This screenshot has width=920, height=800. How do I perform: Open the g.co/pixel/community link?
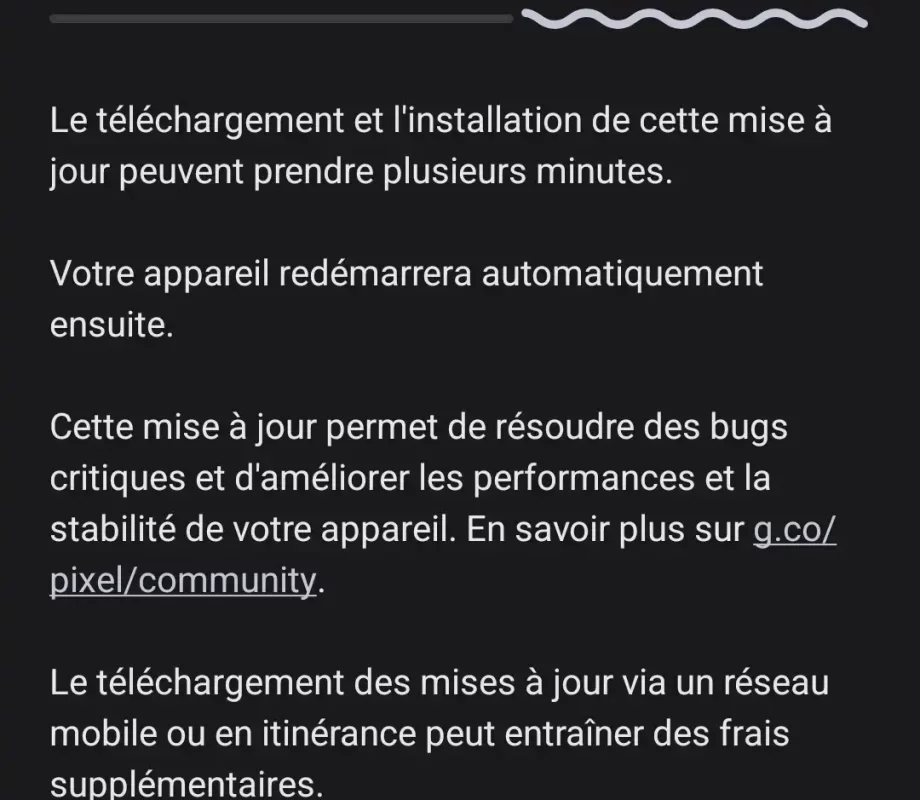coord(182,579)
